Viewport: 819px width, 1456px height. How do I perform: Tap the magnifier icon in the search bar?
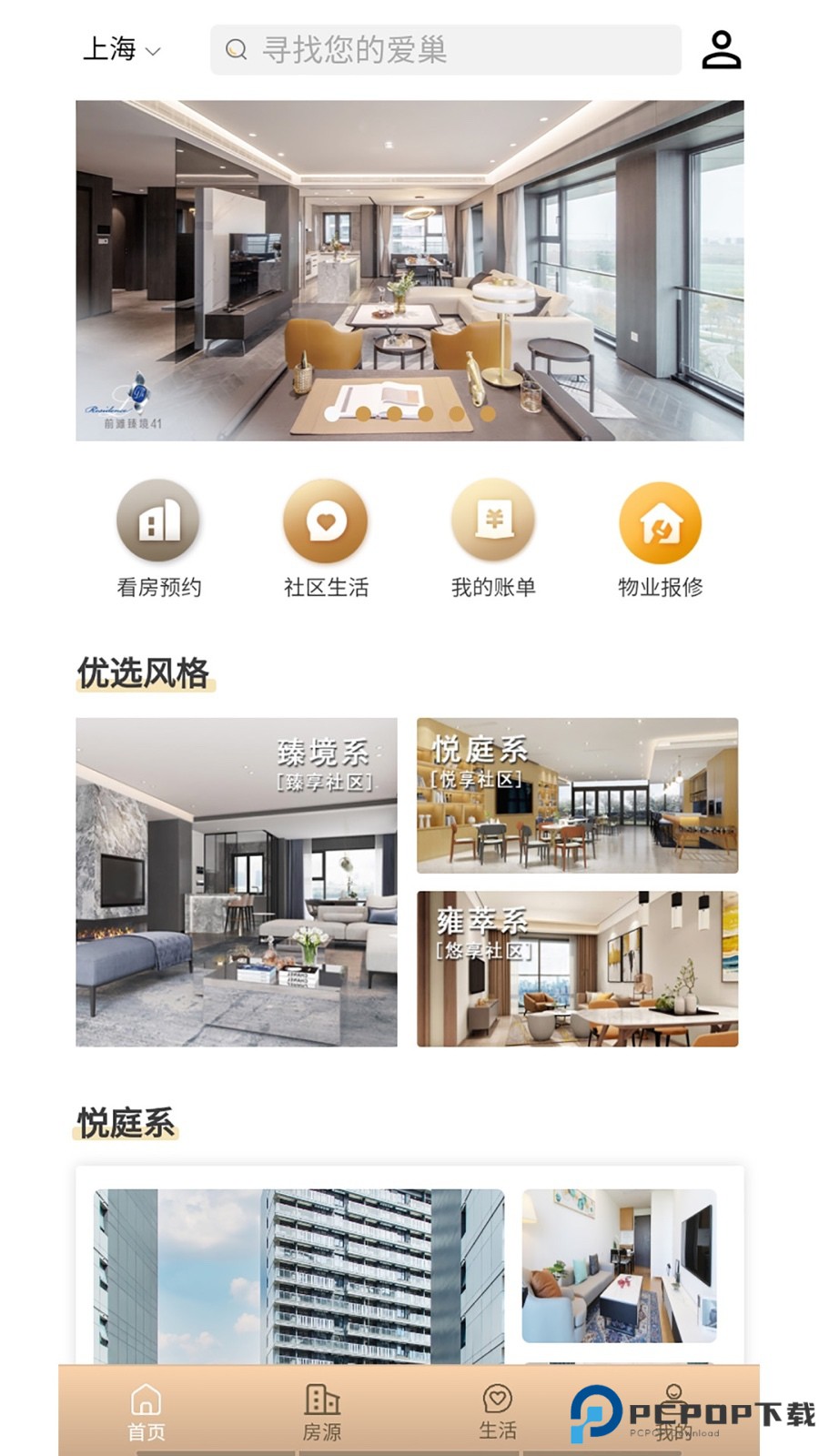[x=237, y=50]
